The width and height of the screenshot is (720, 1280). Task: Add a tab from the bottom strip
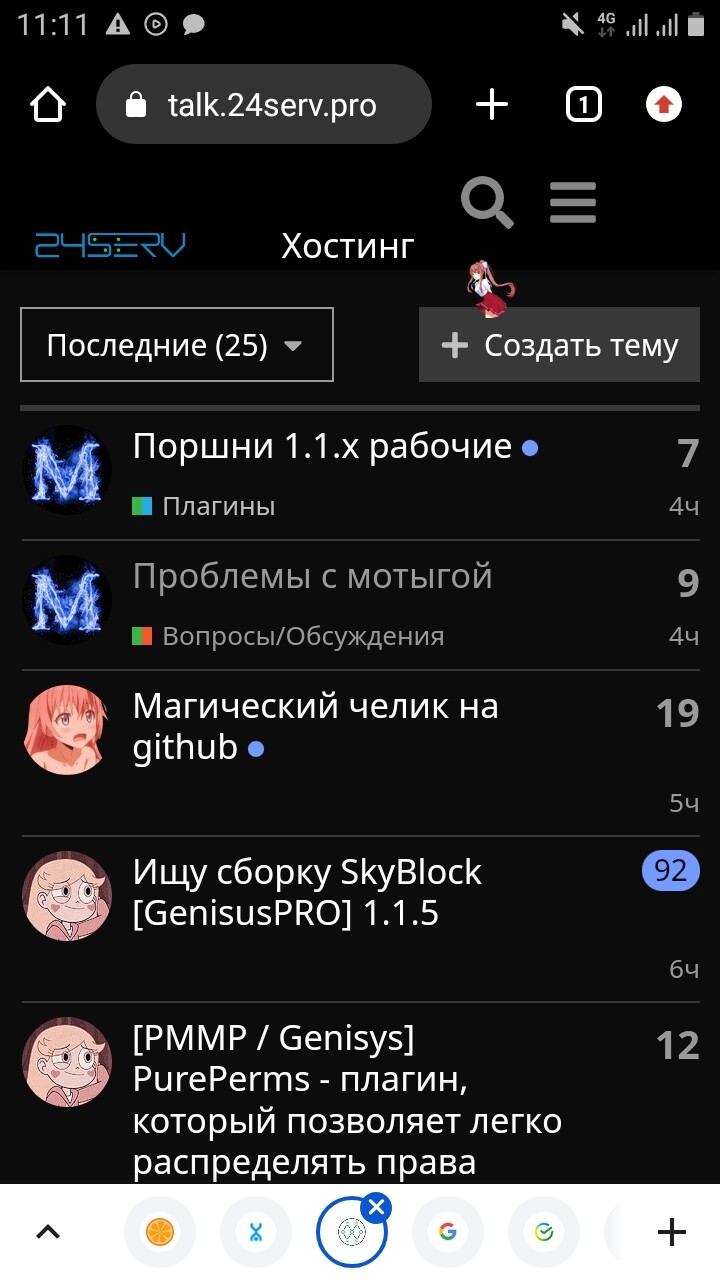point(671,1232)
